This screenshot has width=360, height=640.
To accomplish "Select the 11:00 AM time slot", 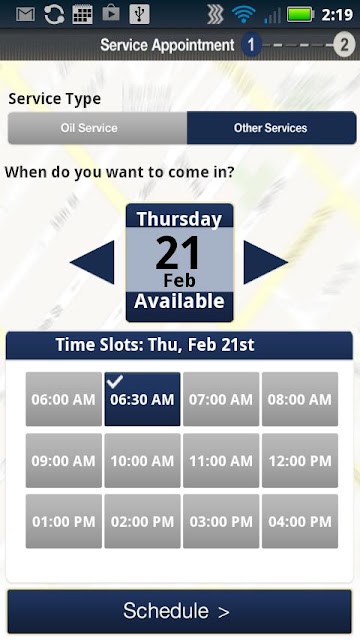I will point(221,460).
